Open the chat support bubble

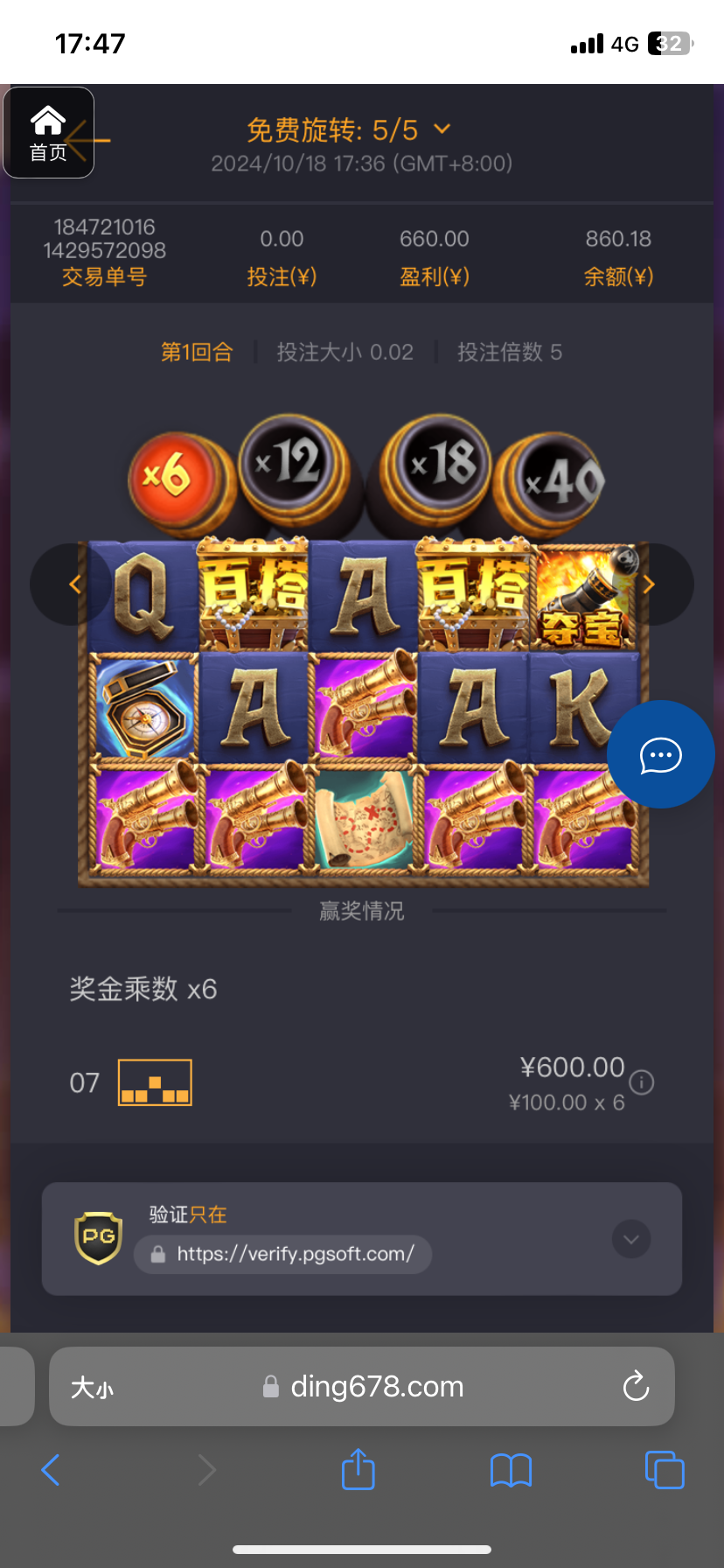pyautogui.click(x=660, y=755)
